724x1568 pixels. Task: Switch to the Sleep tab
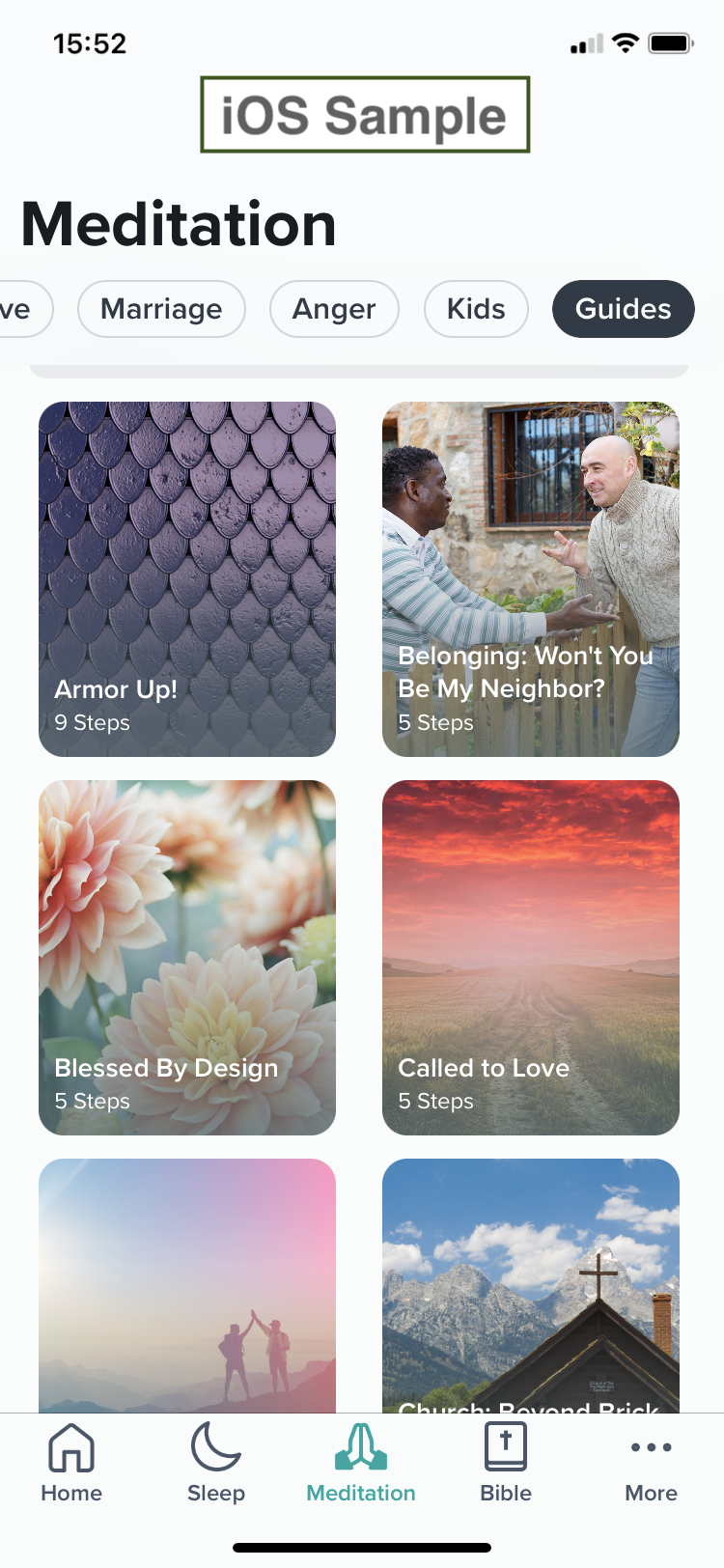pos(216,1463)
